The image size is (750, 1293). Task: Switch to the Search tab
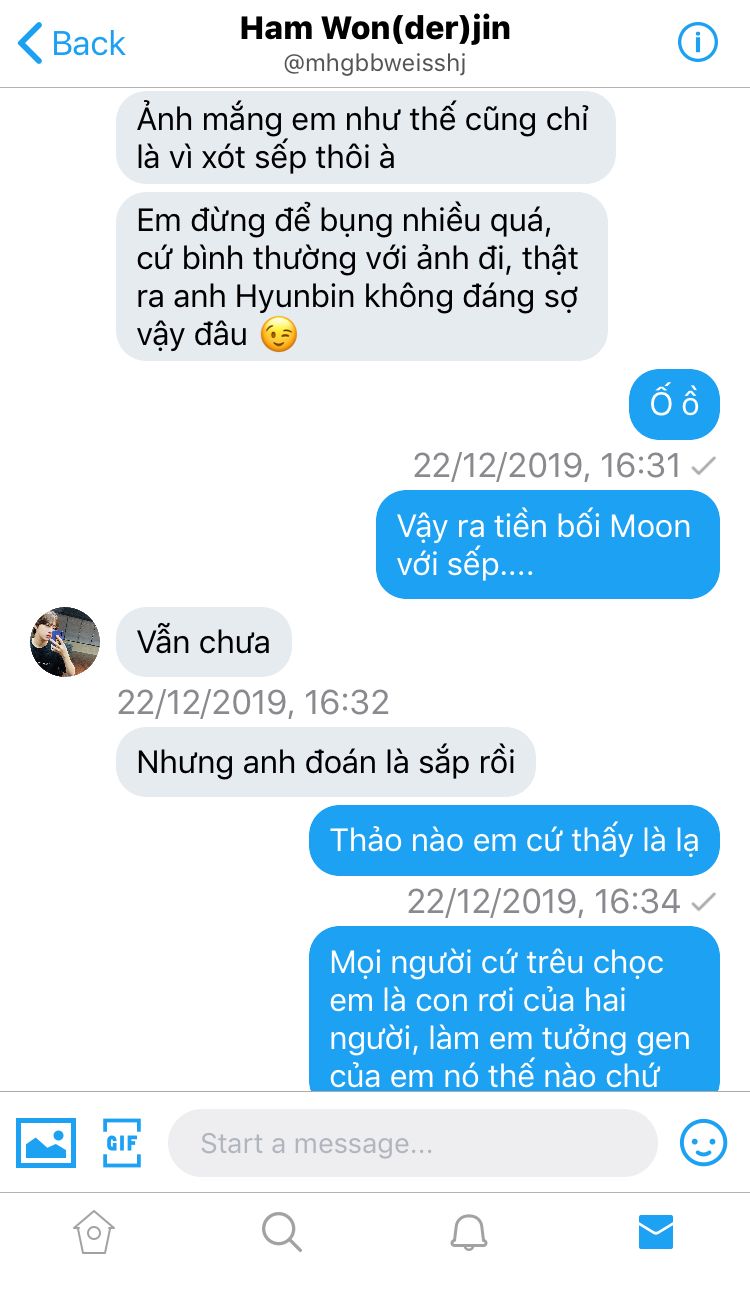click(x=282, y=1232)
